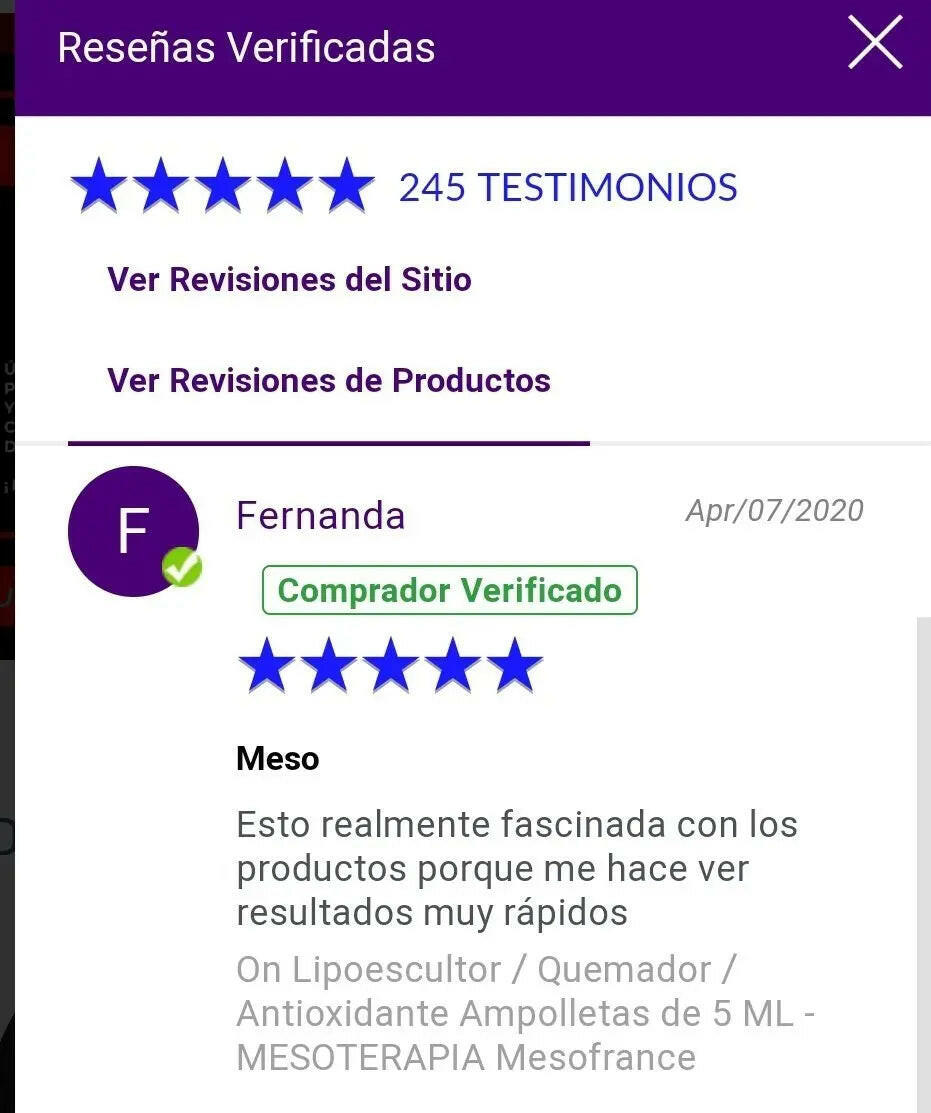931x1113 pixels.
Task: Click the second star in the overall rating
Action: [x=161, y=186]
